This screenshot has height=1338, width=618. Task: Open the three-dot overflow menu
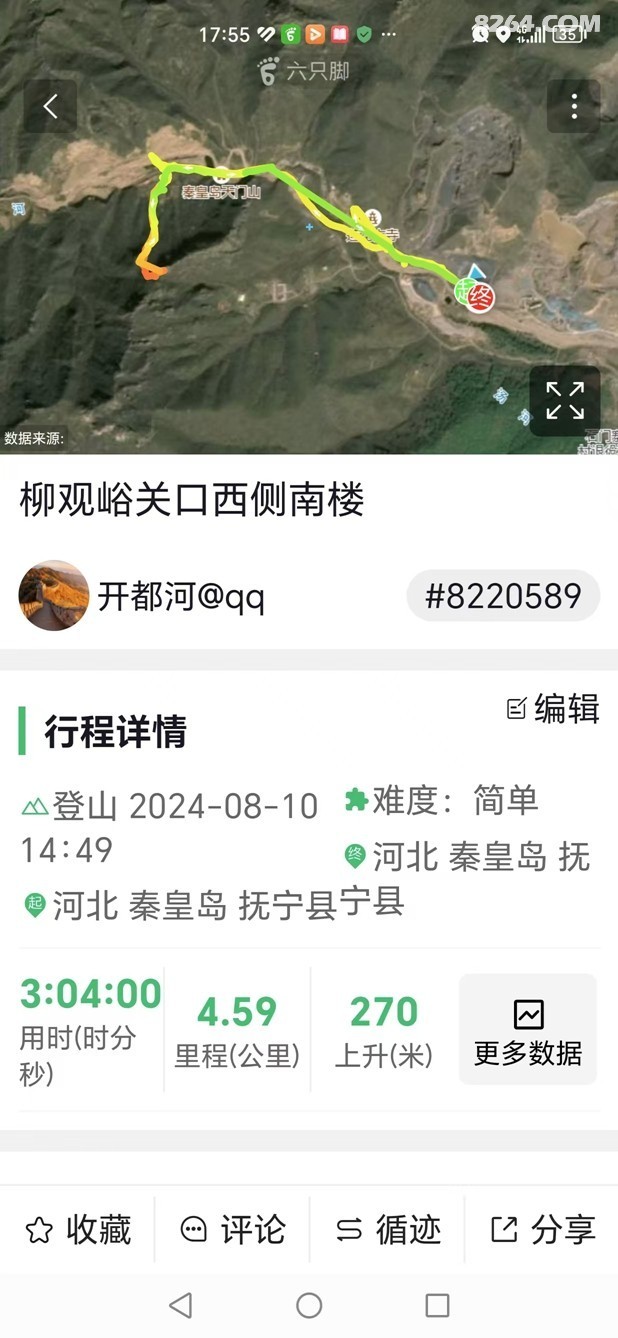574,106
